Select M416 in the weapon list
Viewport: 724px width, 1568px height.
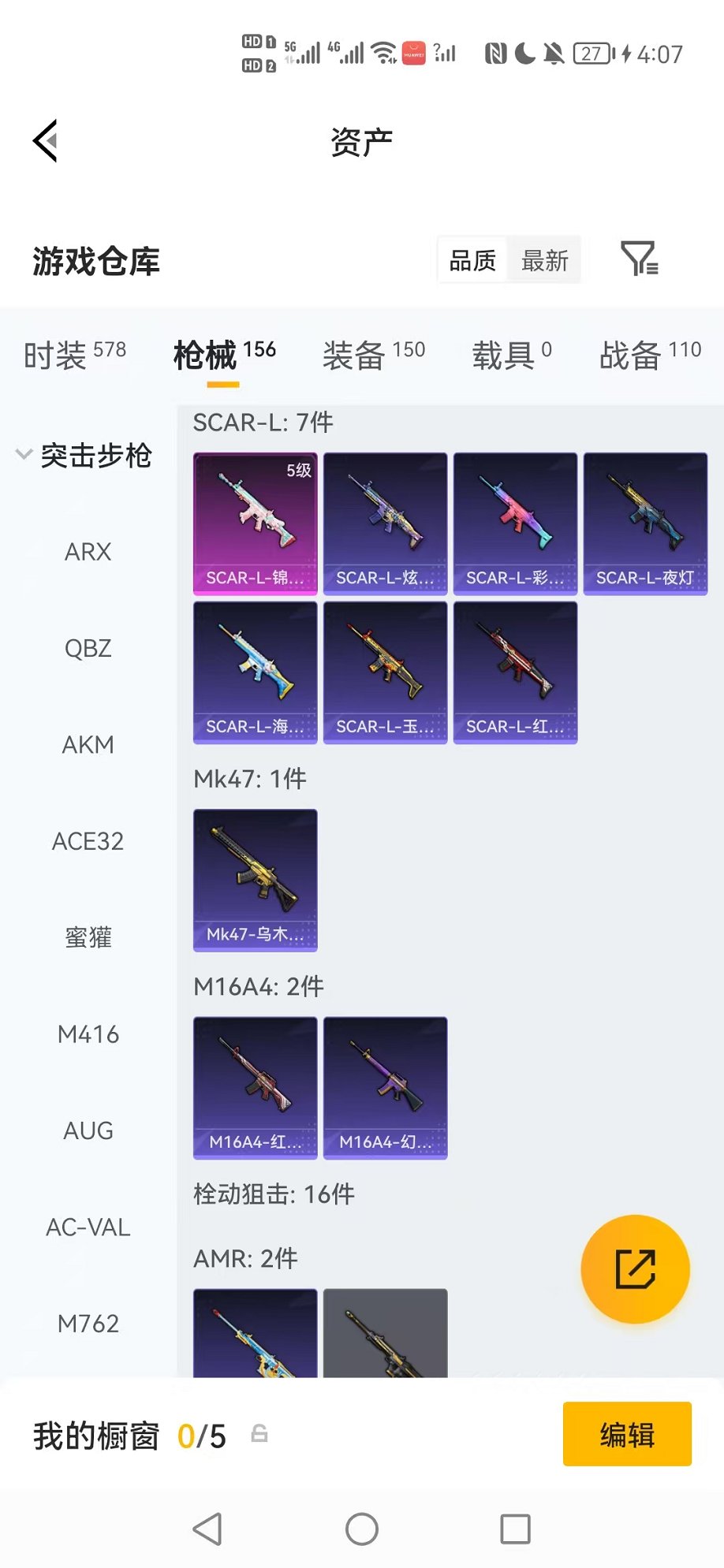tap(88, 1034)
